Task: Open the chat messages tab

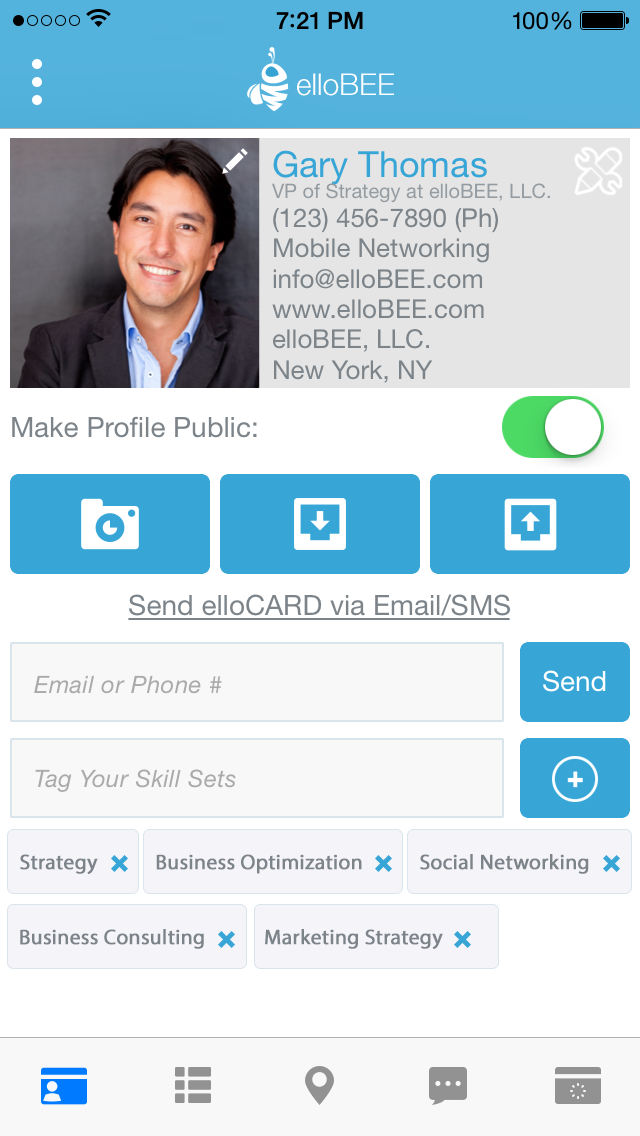Action: click(x=447, y=1085)
